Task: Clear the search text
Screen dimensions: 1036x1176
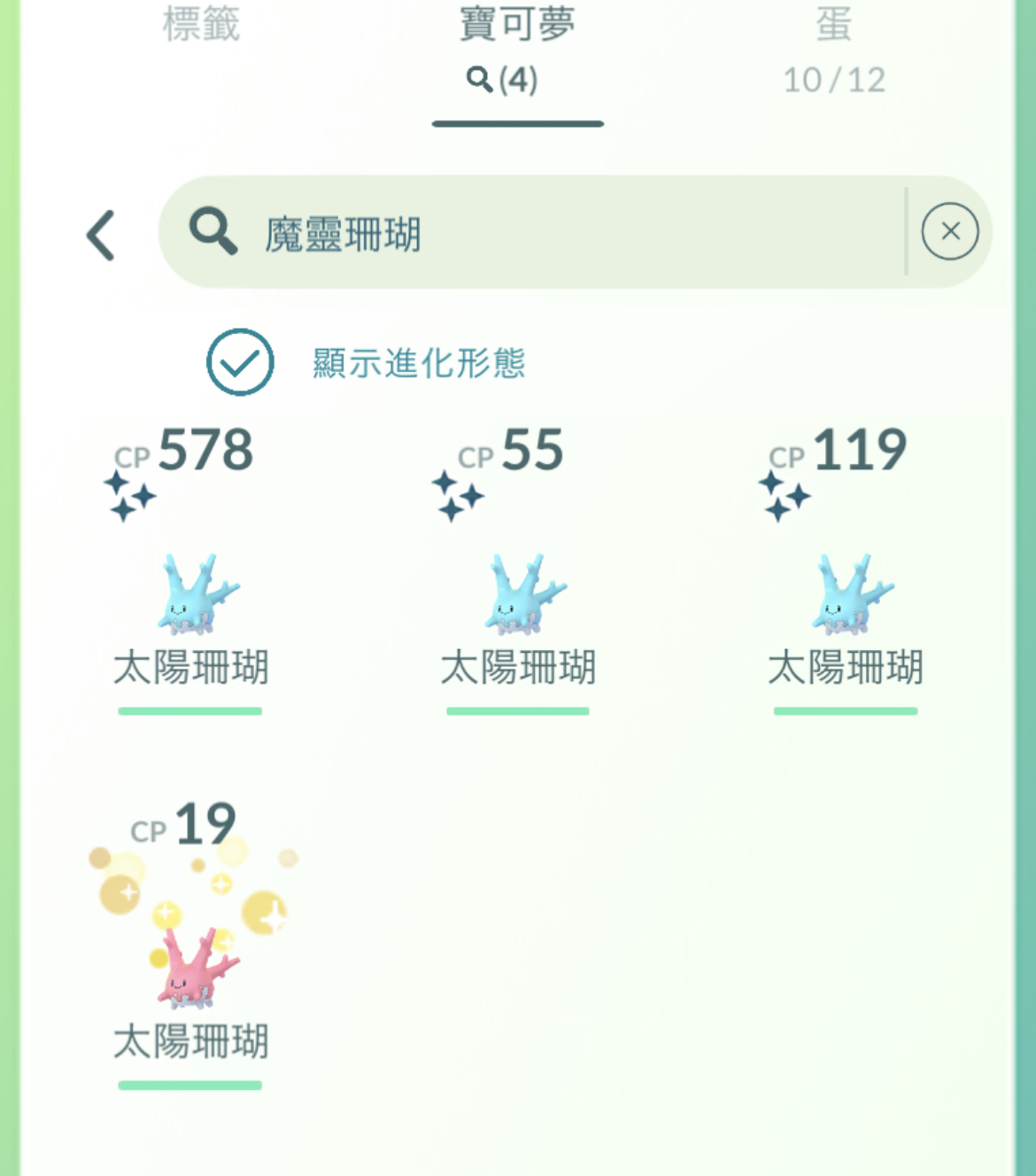Action: (949, 232)
